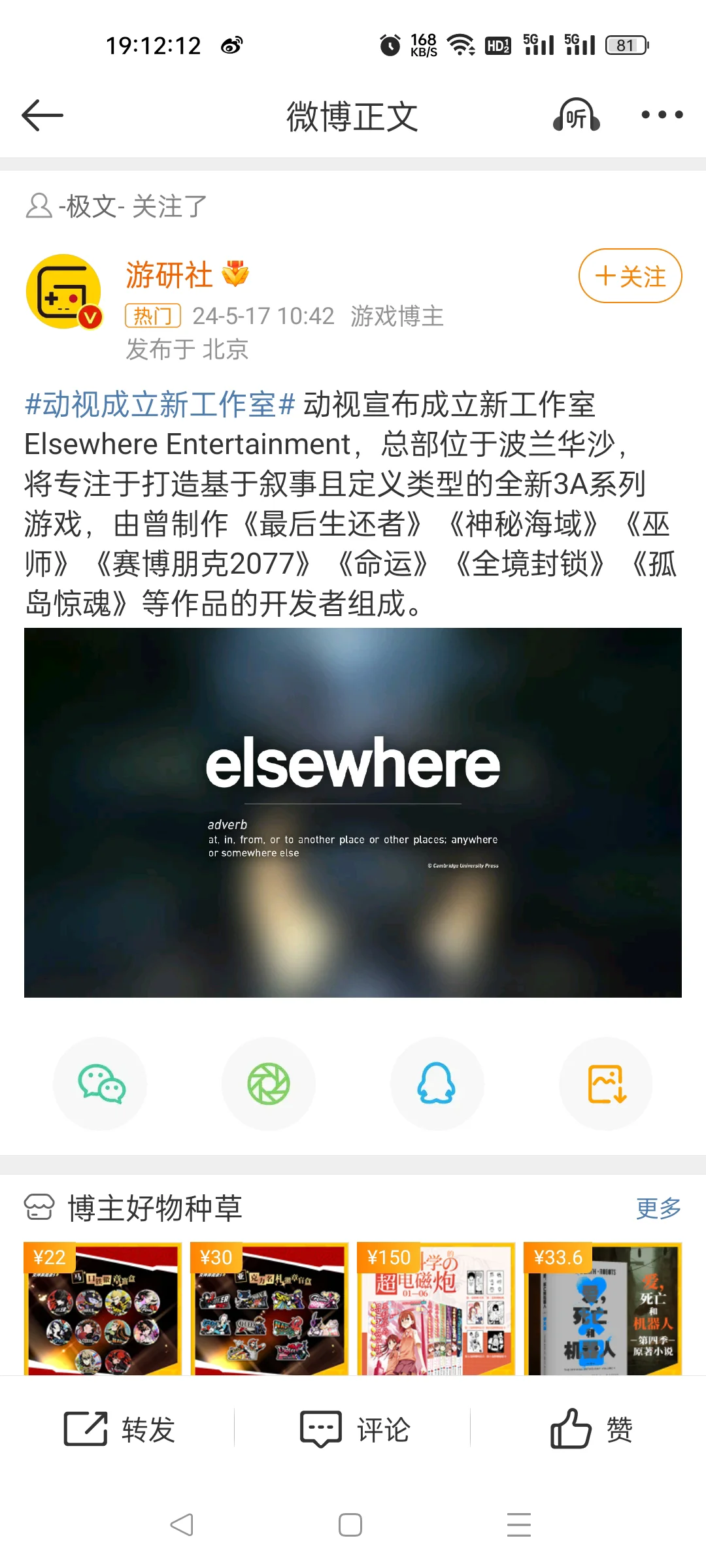Open the ¥22 product card

[x=103, y=1309]
